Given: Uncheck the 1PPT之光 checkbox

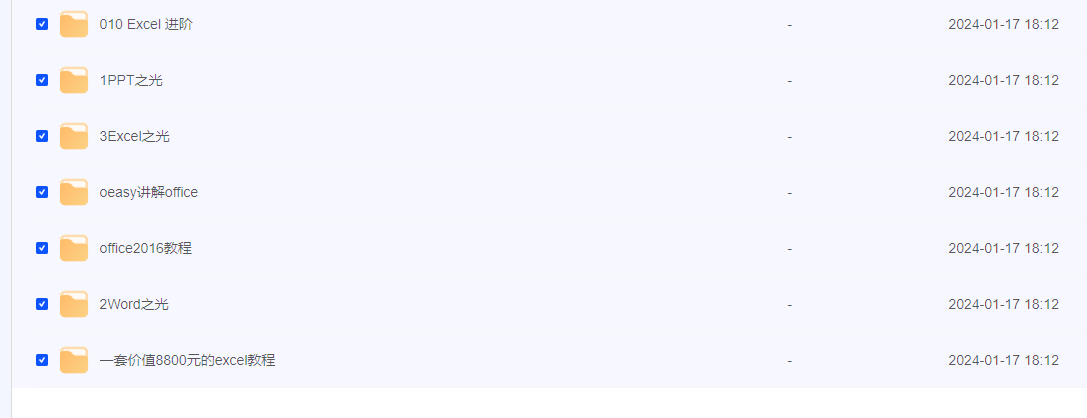Looking at the screenshot, I should (42, 80).
